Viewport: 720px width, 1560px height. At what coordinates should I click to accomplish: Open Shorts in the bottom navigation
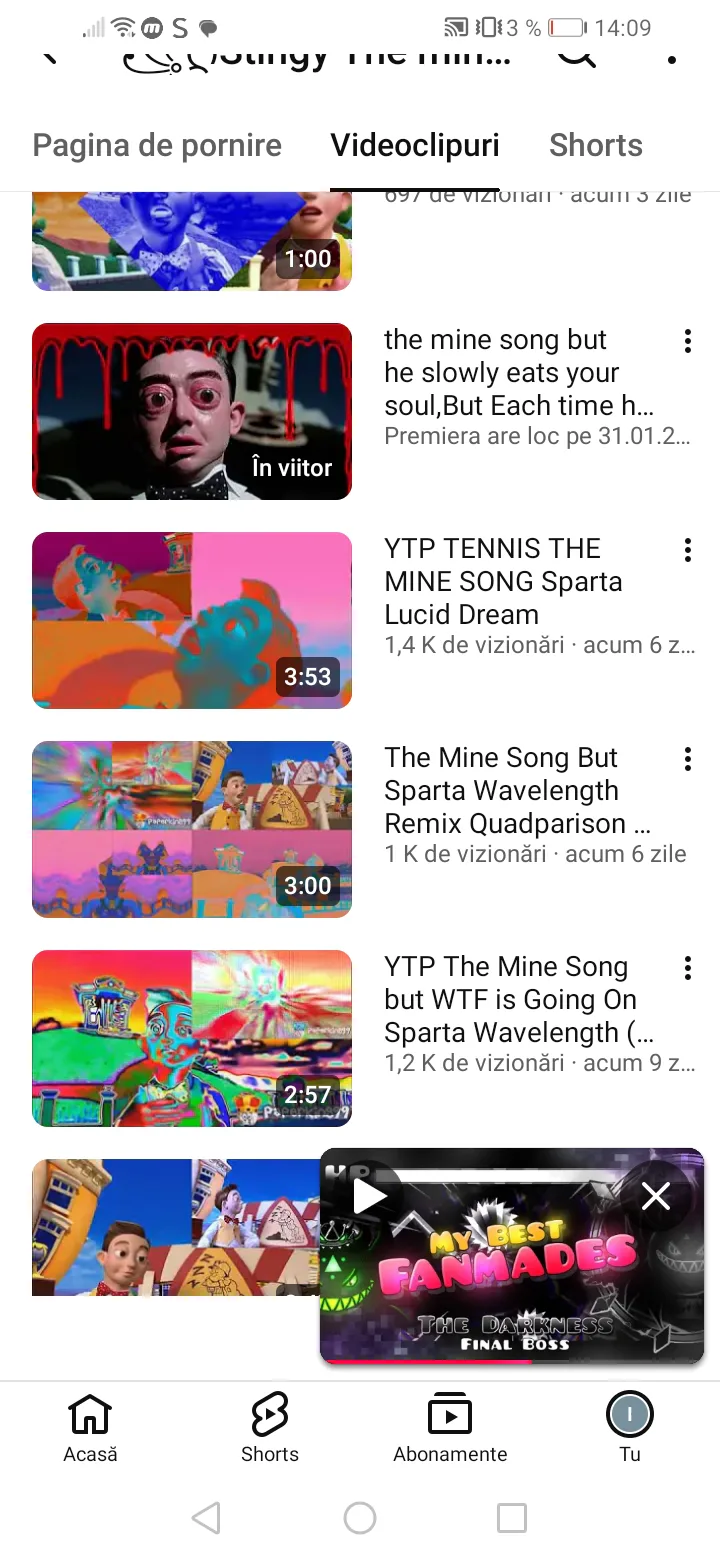tap(270, 1428)
